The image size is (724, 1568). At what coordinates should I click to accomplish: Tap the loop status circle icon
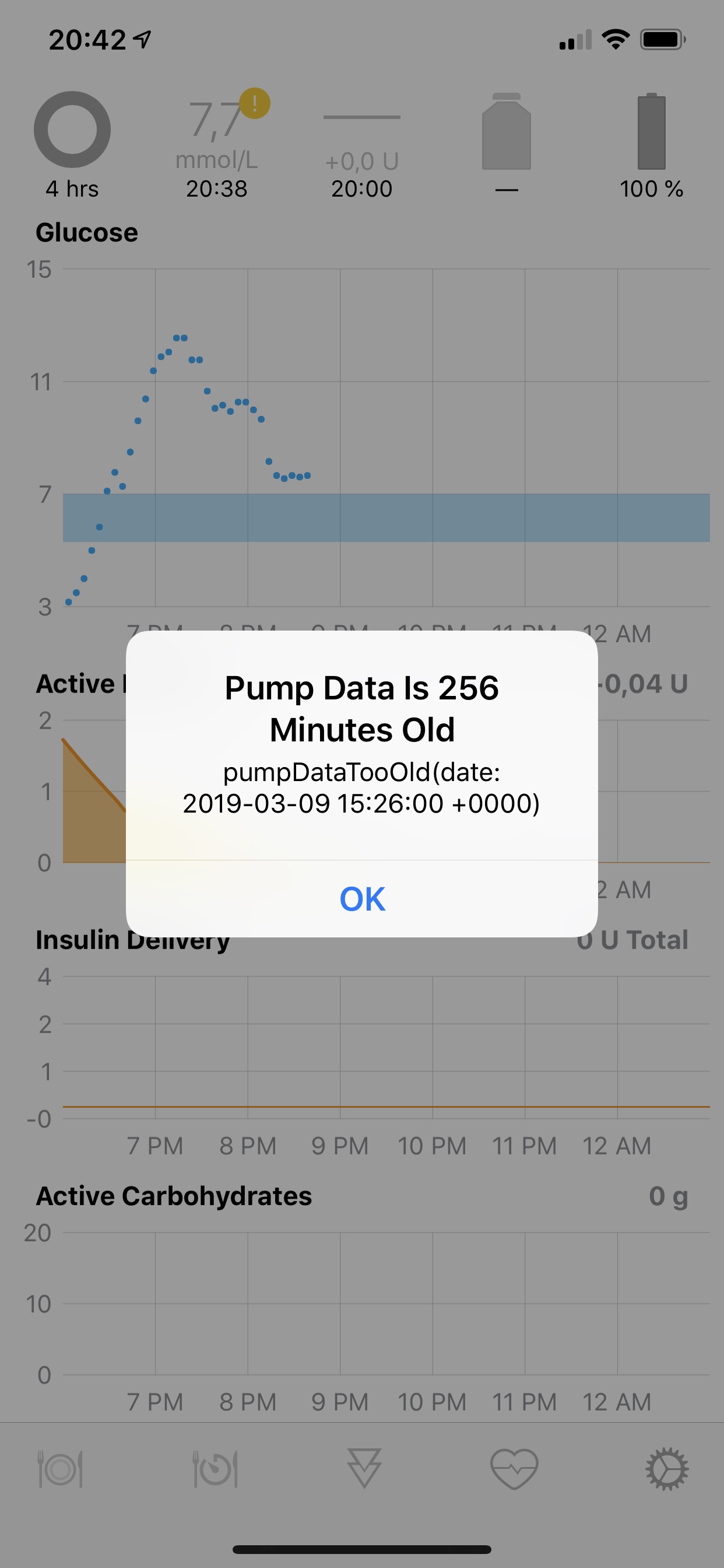[72, 129]
